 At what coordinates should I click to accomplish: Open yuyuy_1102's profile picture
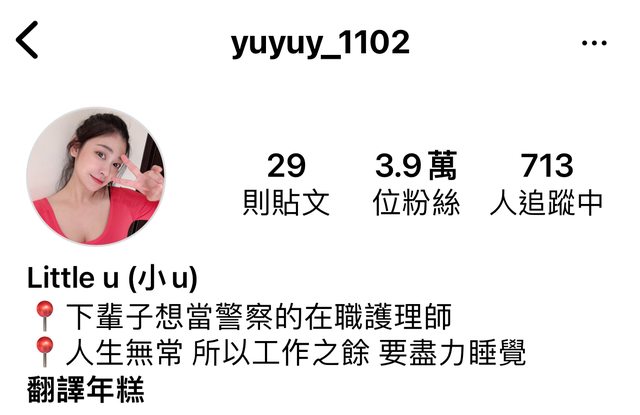click(x=95, y=177)
